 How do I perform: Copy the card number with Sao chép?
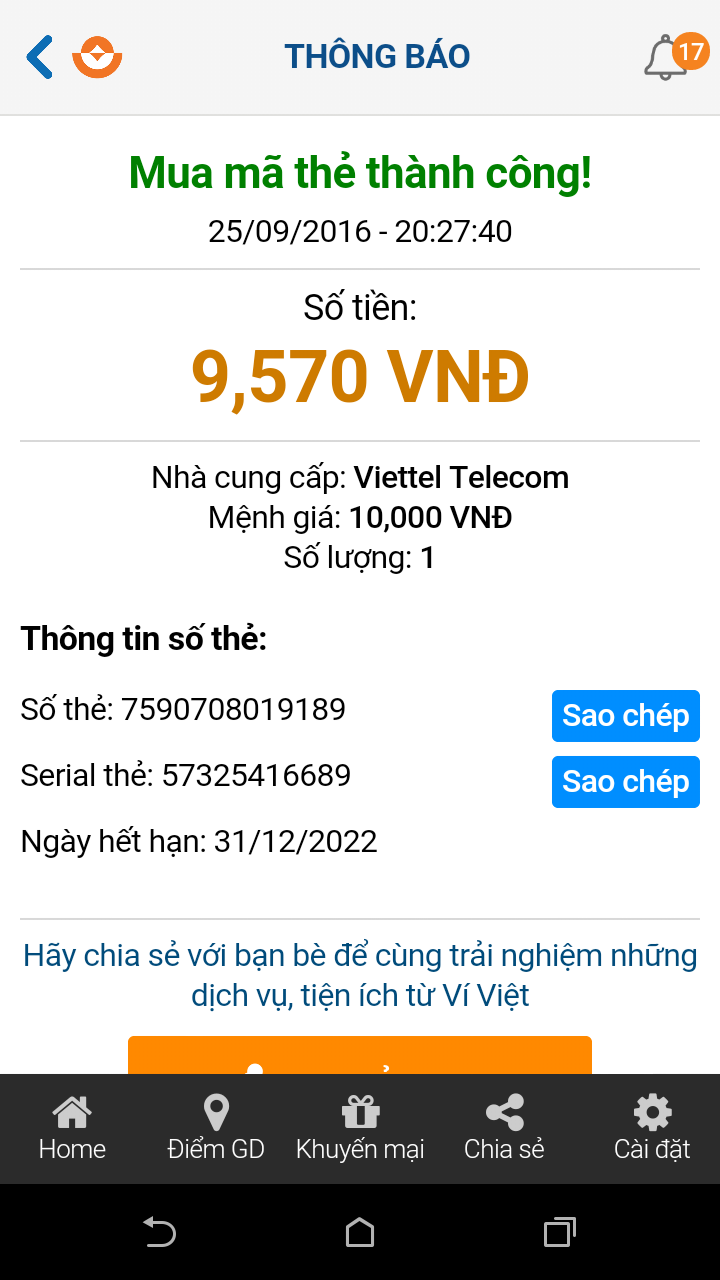click(625, 716)
